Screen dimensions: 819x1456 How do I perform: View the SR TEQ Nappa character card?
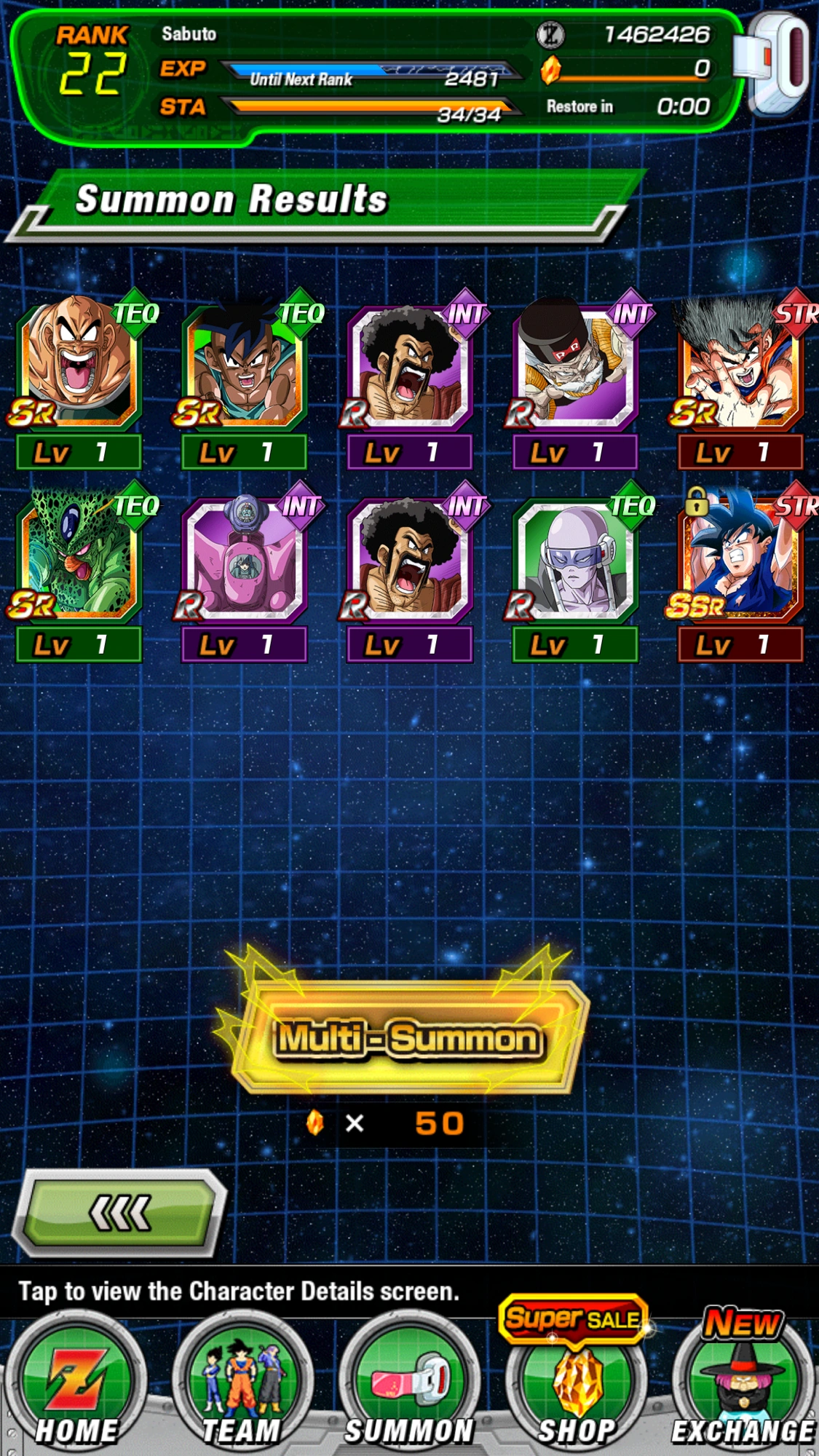click(79, 364)
